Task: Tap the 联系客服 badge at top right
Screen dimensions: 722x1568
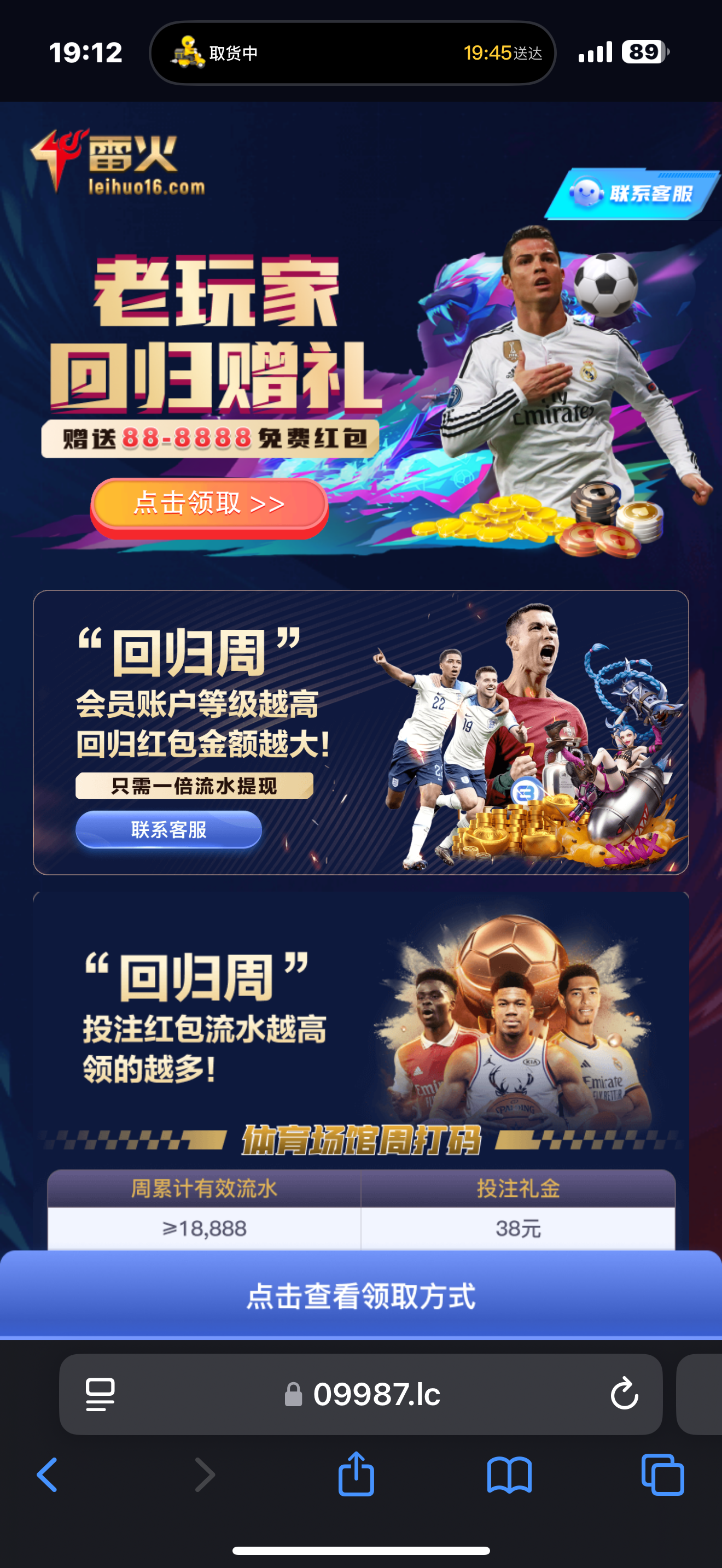Action: [x=633, y=194]
